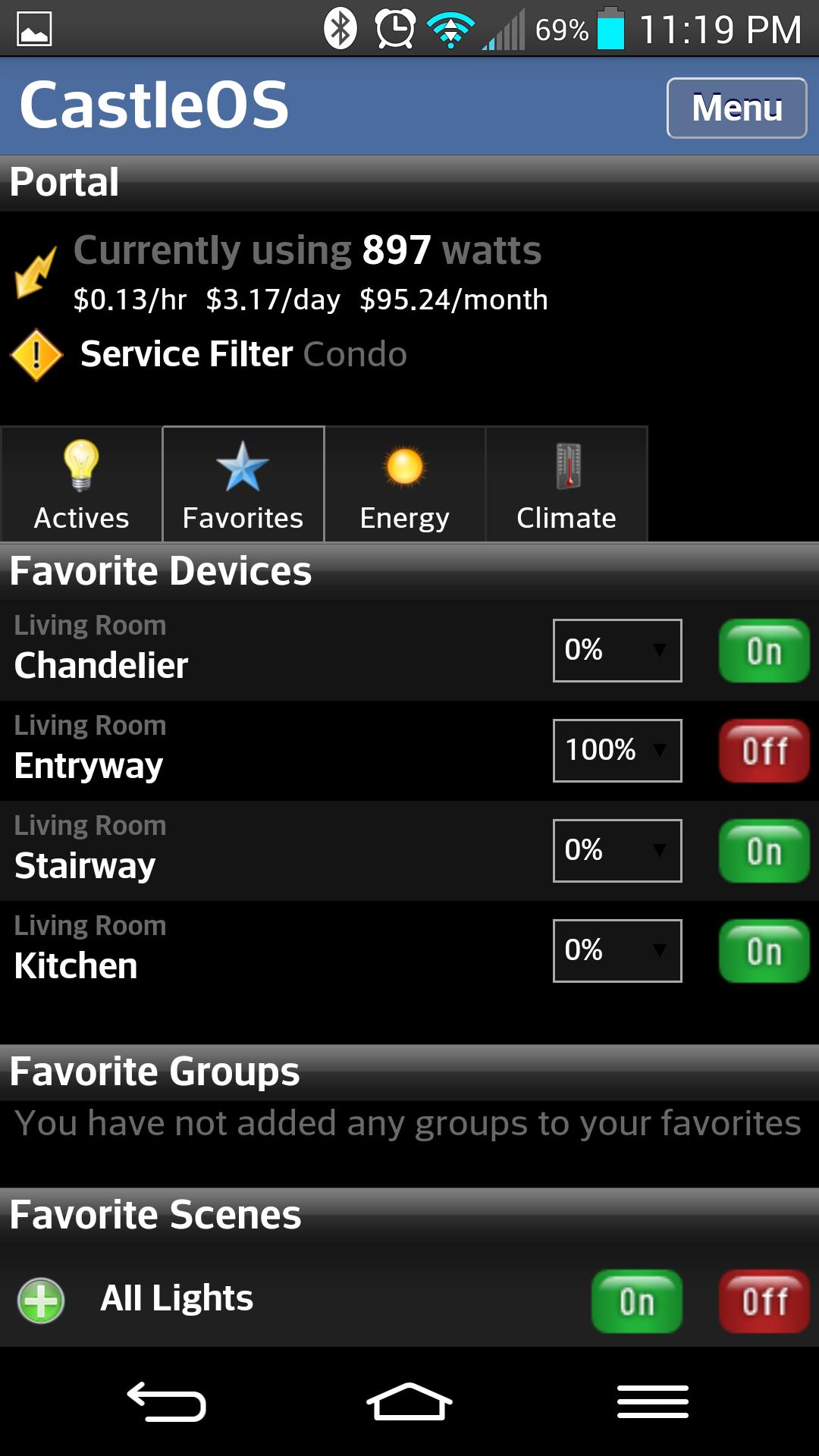Turn off the All Lights scene

click(x=764, y=1301)
